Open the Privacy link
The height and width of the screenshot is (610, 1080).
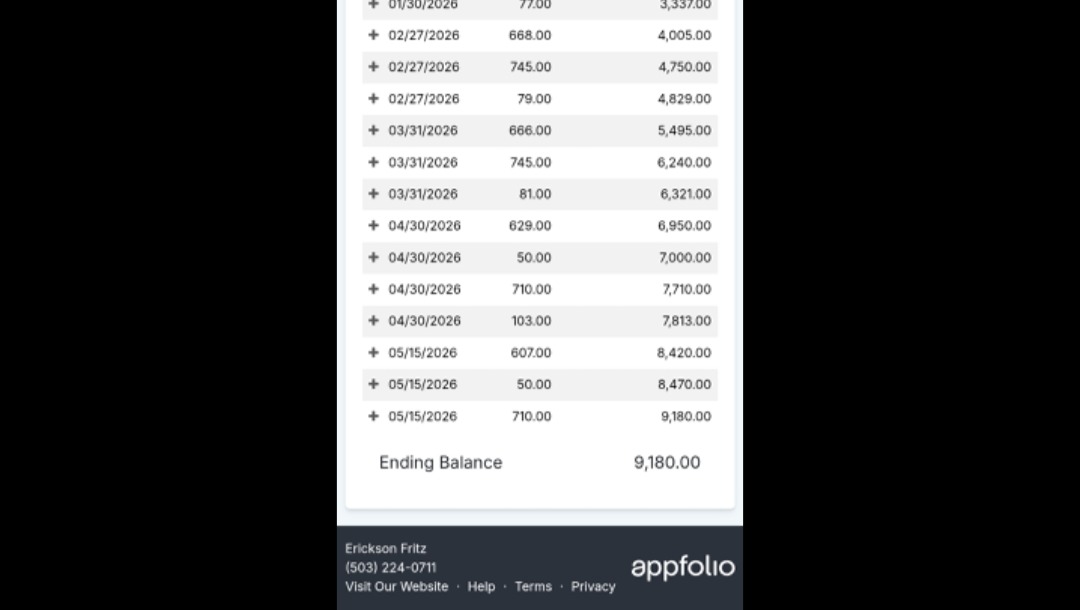(593, 587)
